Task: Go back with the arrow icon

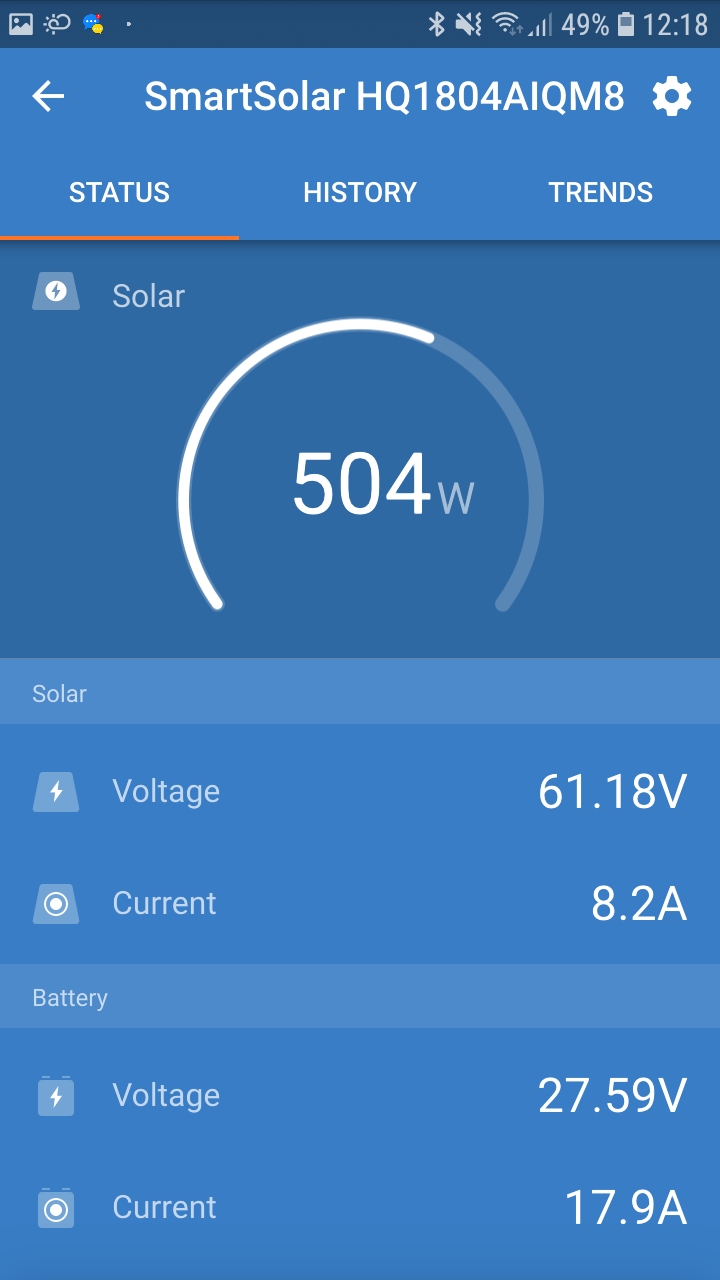Action: (48, 97)
